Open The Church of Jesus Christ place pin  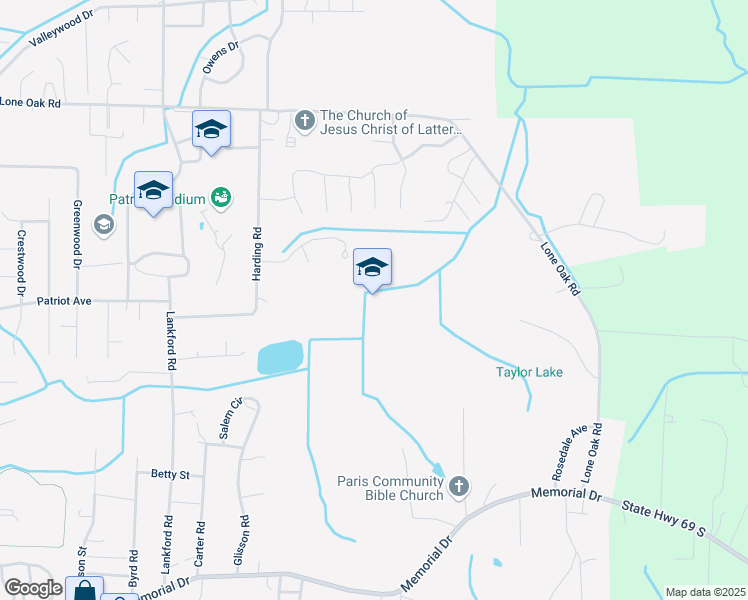305,121
